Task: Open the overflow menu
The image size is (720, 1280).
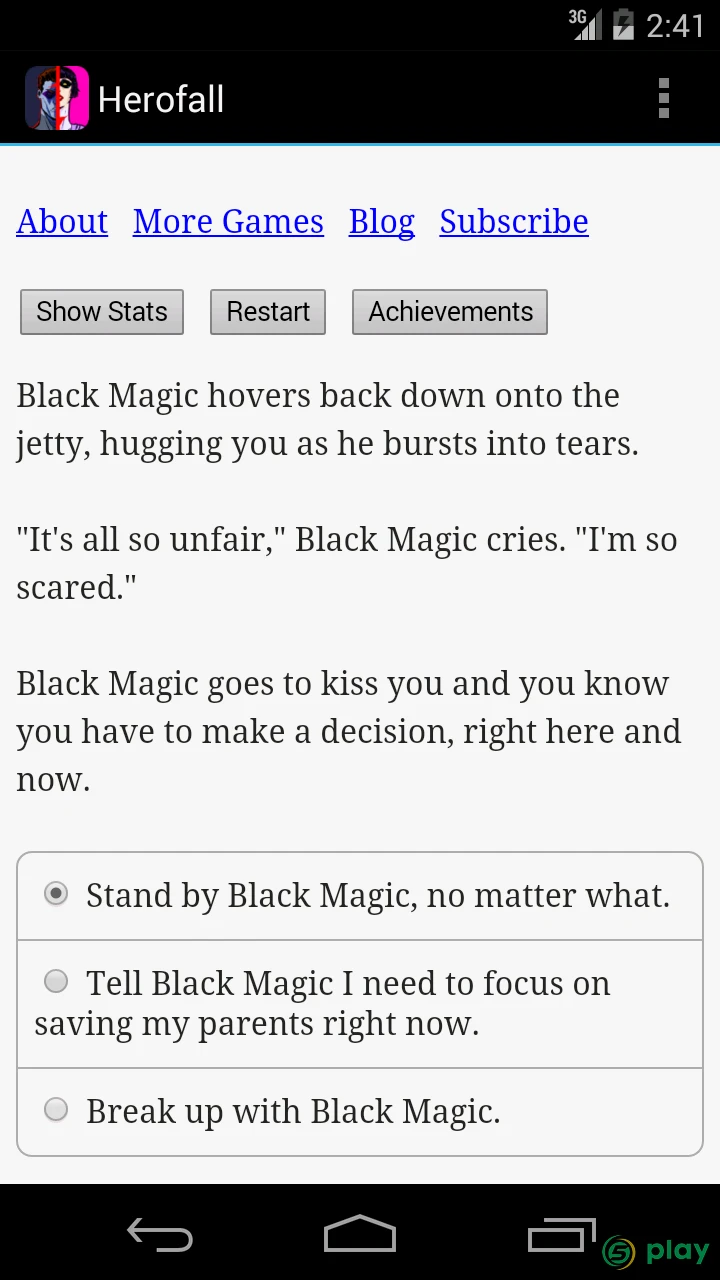Action: 663,99
